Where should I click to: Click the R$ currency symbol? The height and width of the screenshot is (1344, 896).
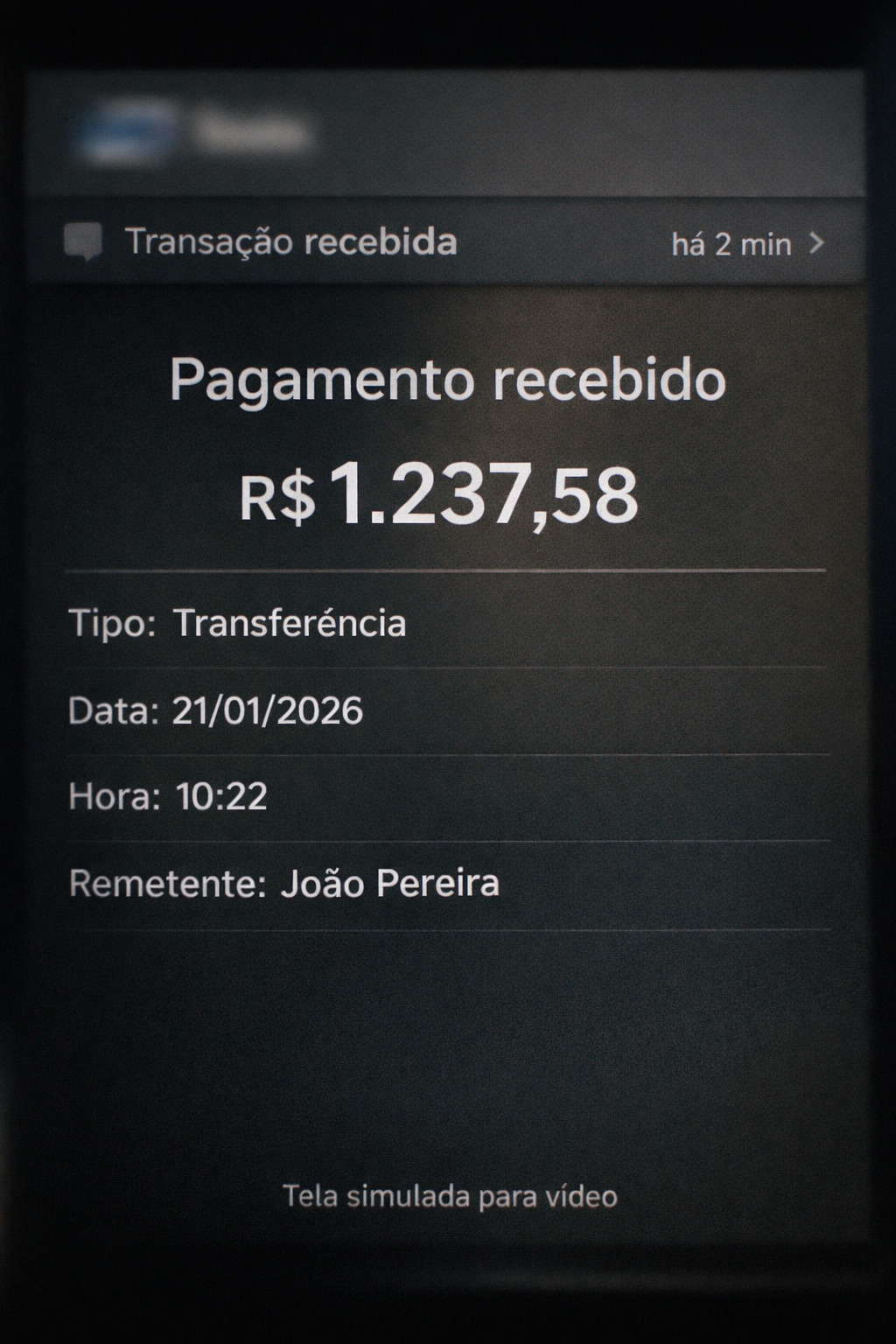tap(276, 494)
